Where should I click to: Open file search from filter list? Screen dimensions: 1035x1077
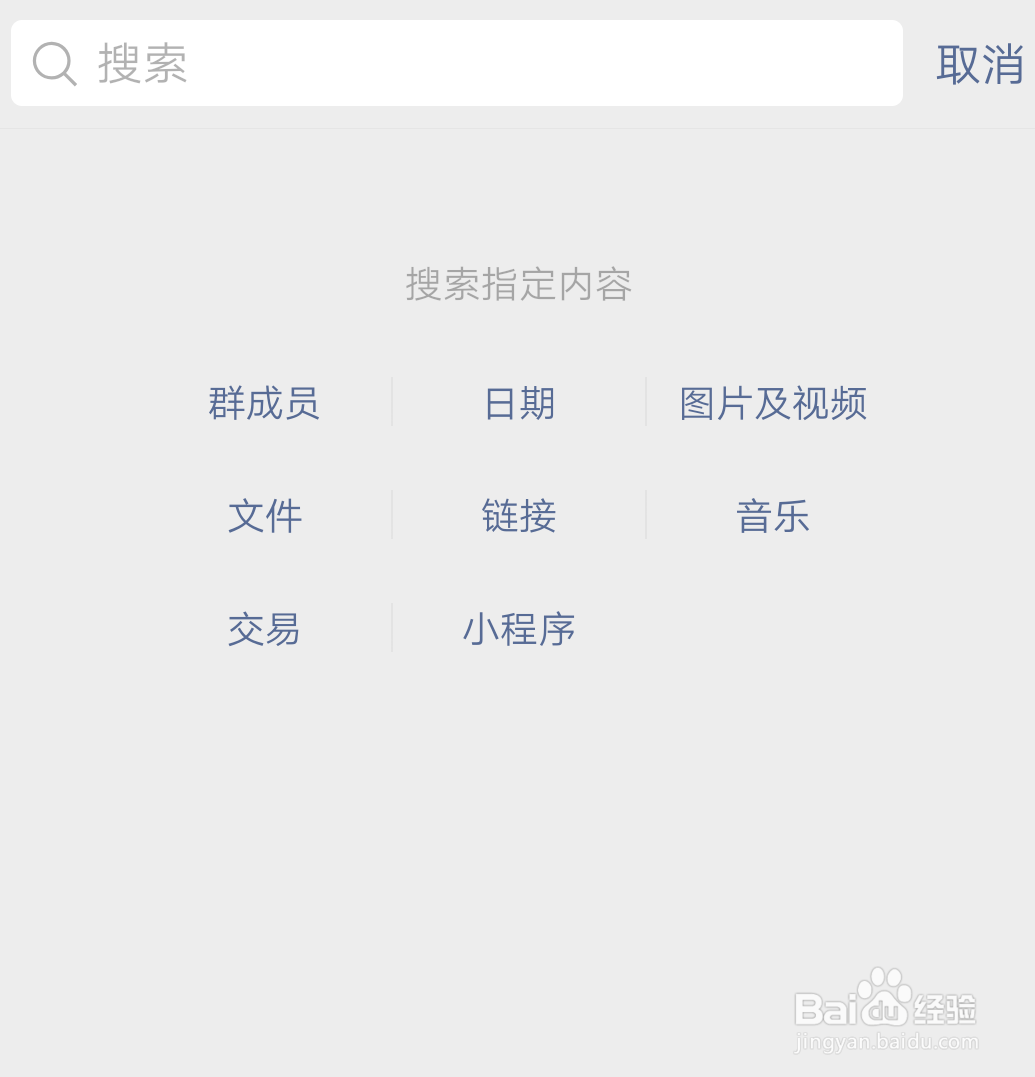[x=264, y=517]
